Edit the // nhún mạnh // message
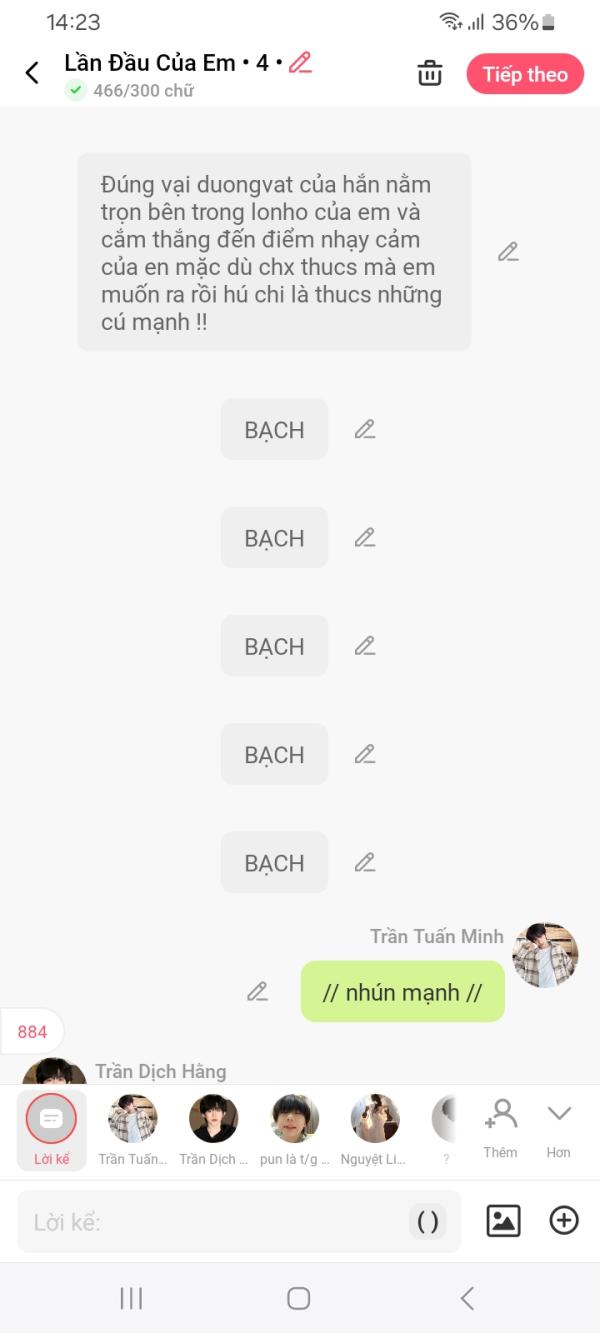The width and height of the screenshot is (600, 1333). coord(258,992)
